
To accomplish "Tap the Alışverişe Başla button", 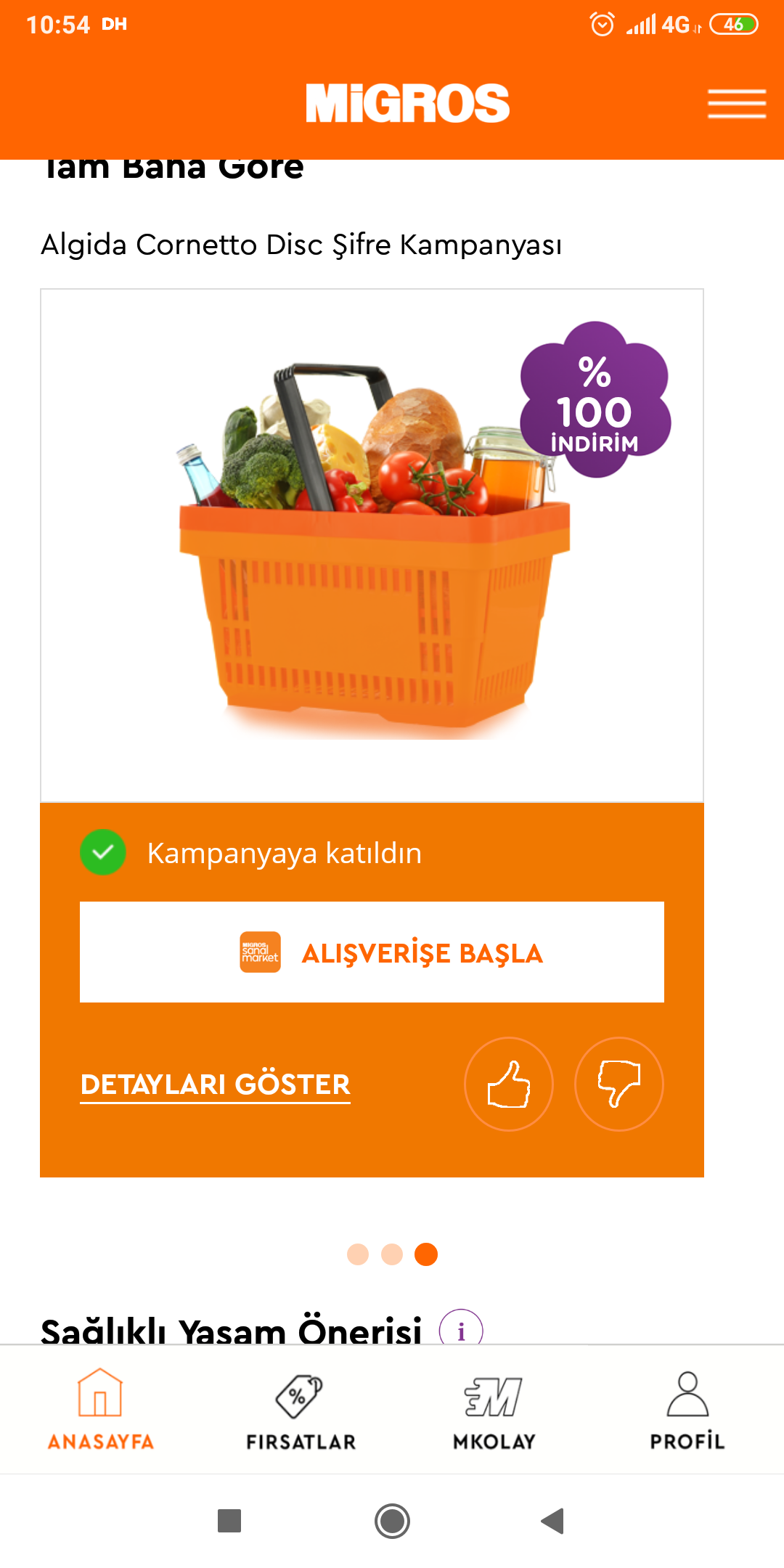I will point(372,952).
